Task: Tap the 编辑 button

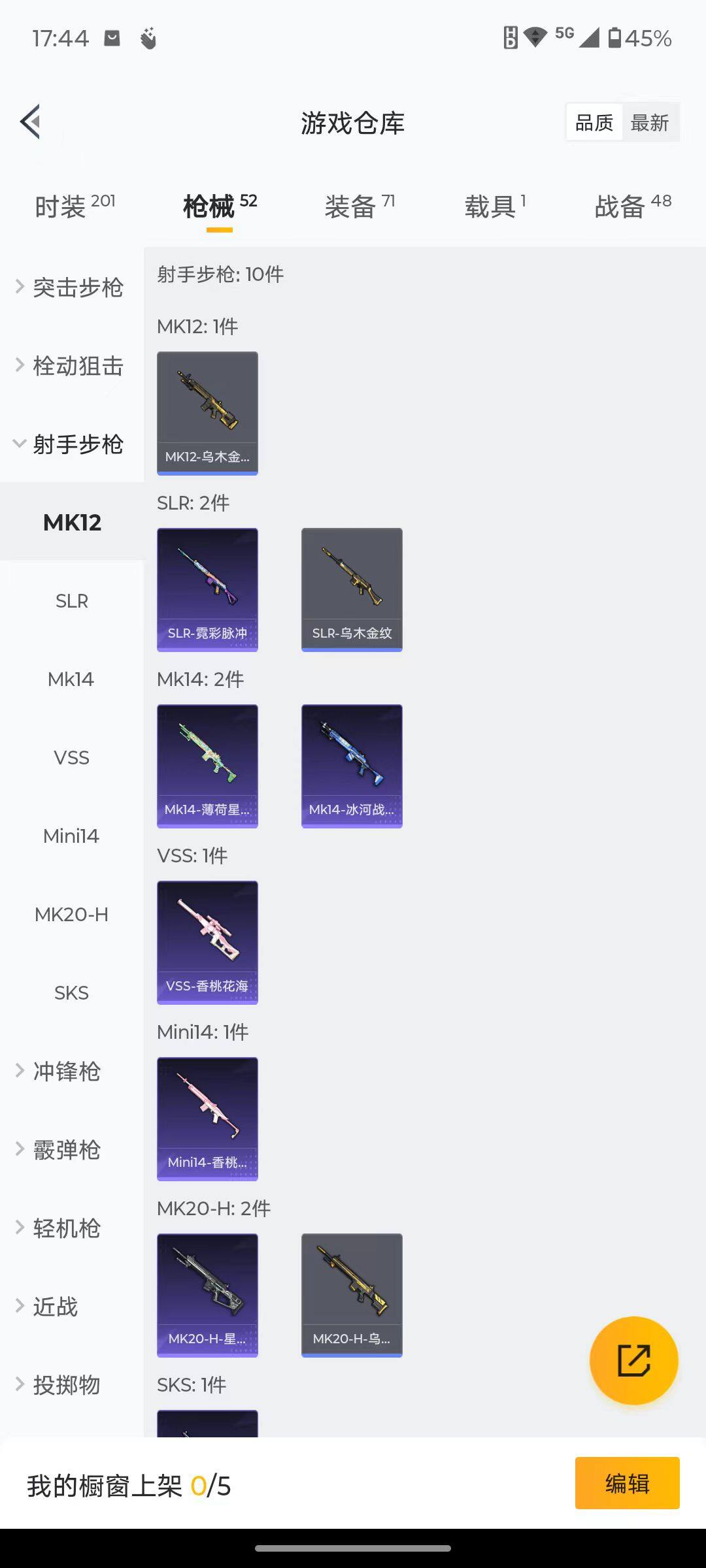Action: point(627,1482)
